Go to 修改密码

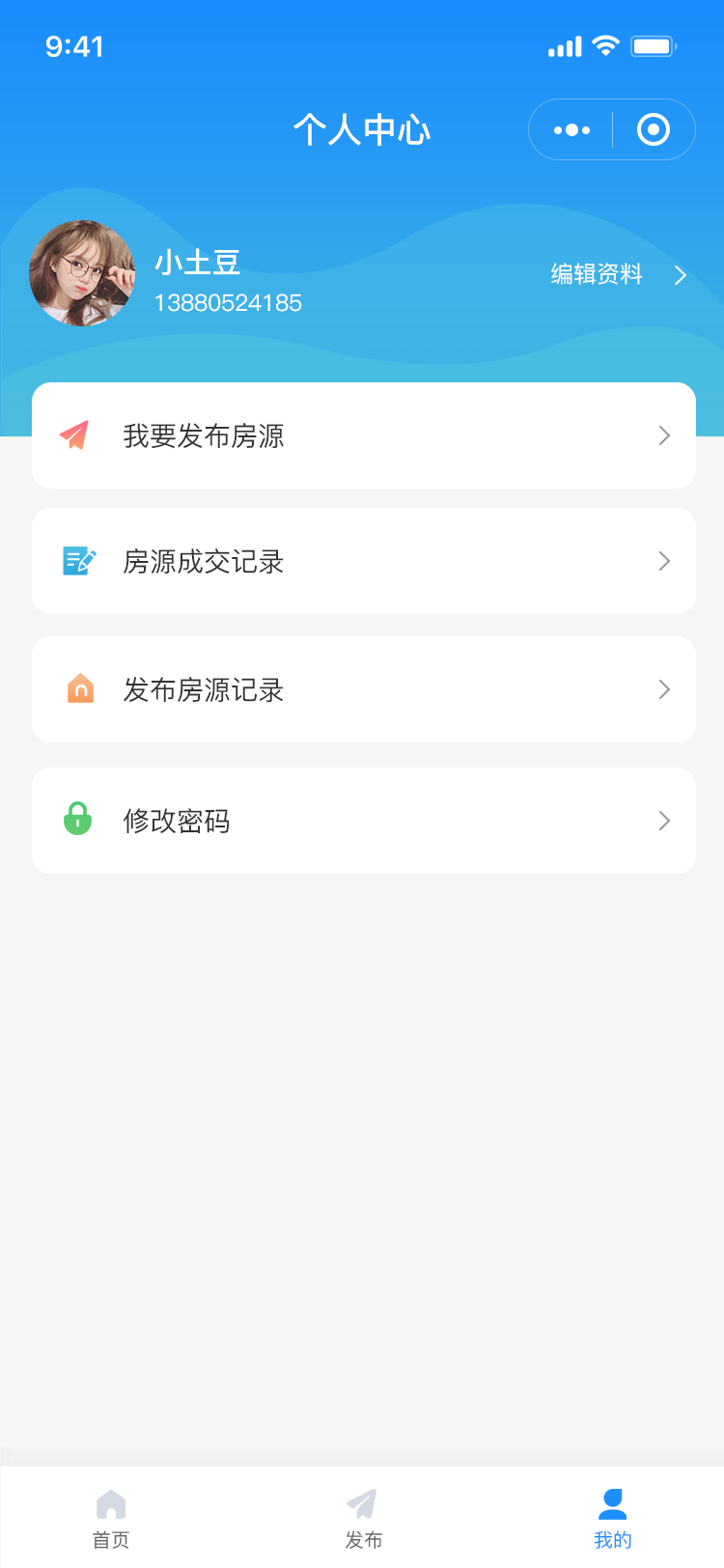[x=364, y=821]
